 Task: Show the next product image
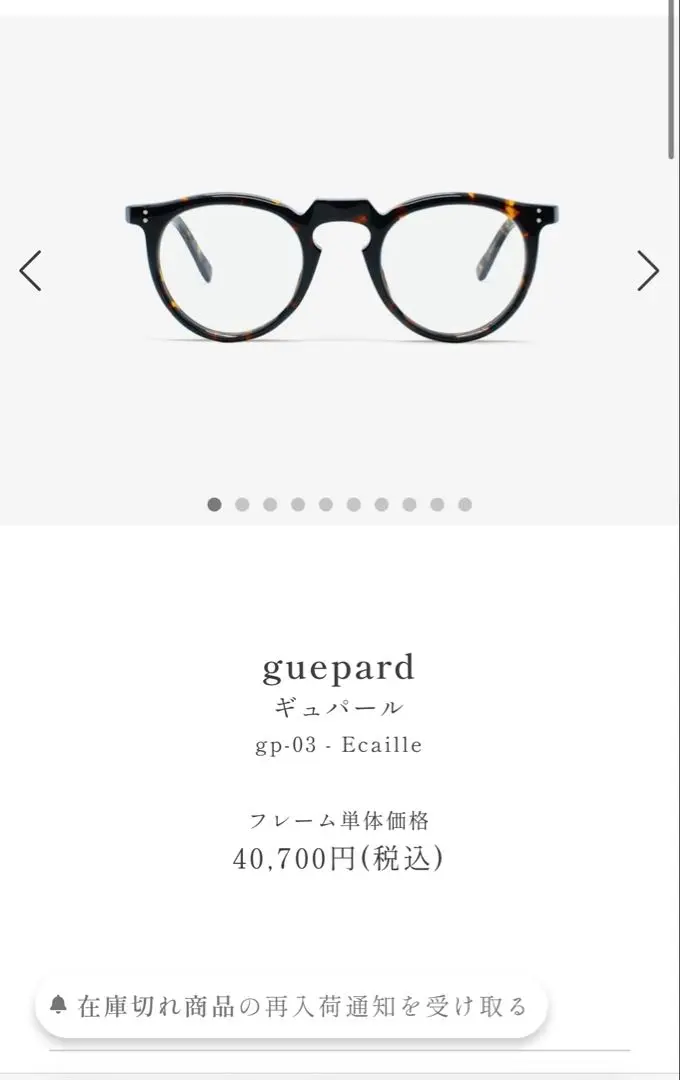648,270
